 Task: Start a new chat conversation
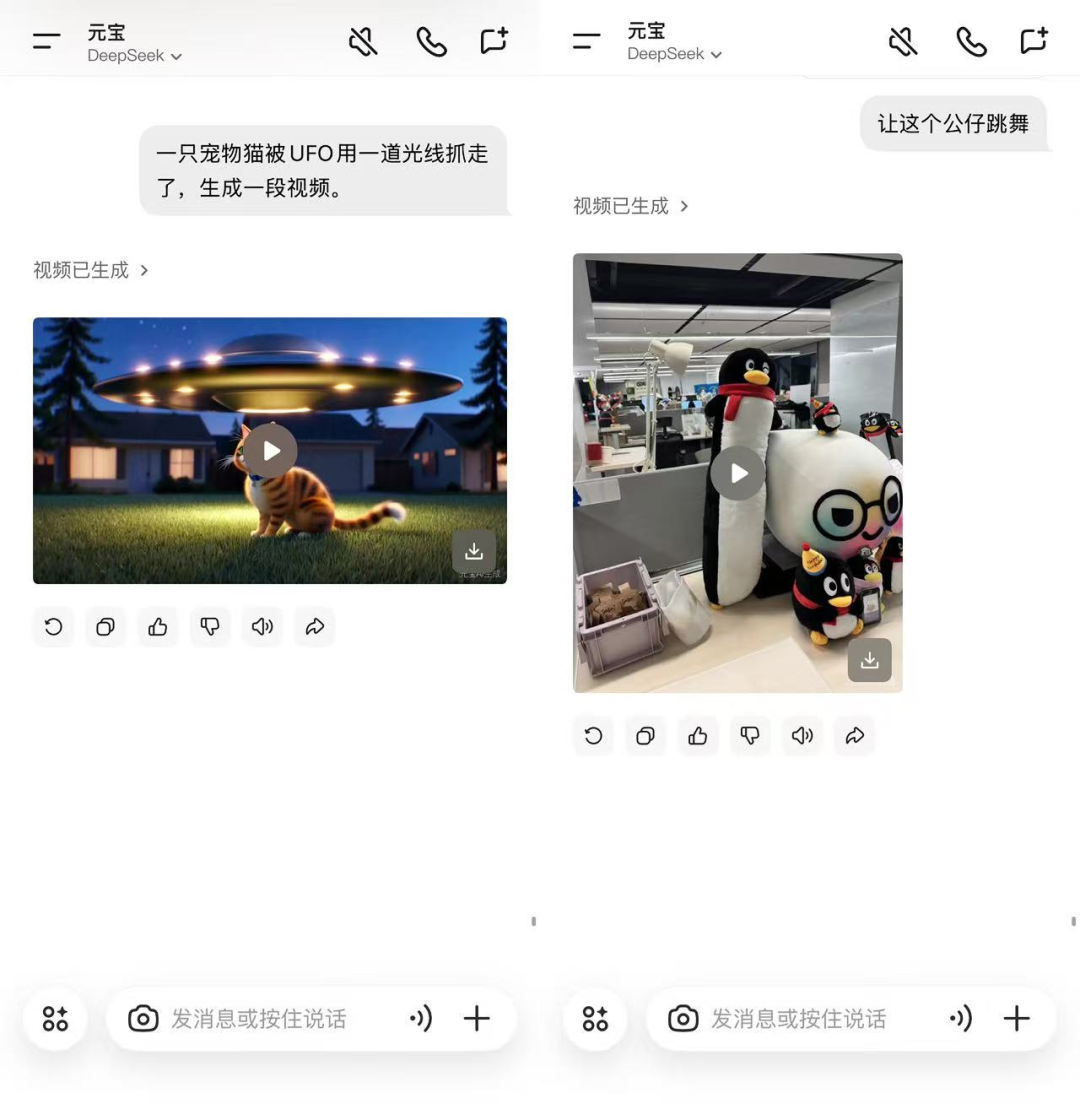[493, 41]
